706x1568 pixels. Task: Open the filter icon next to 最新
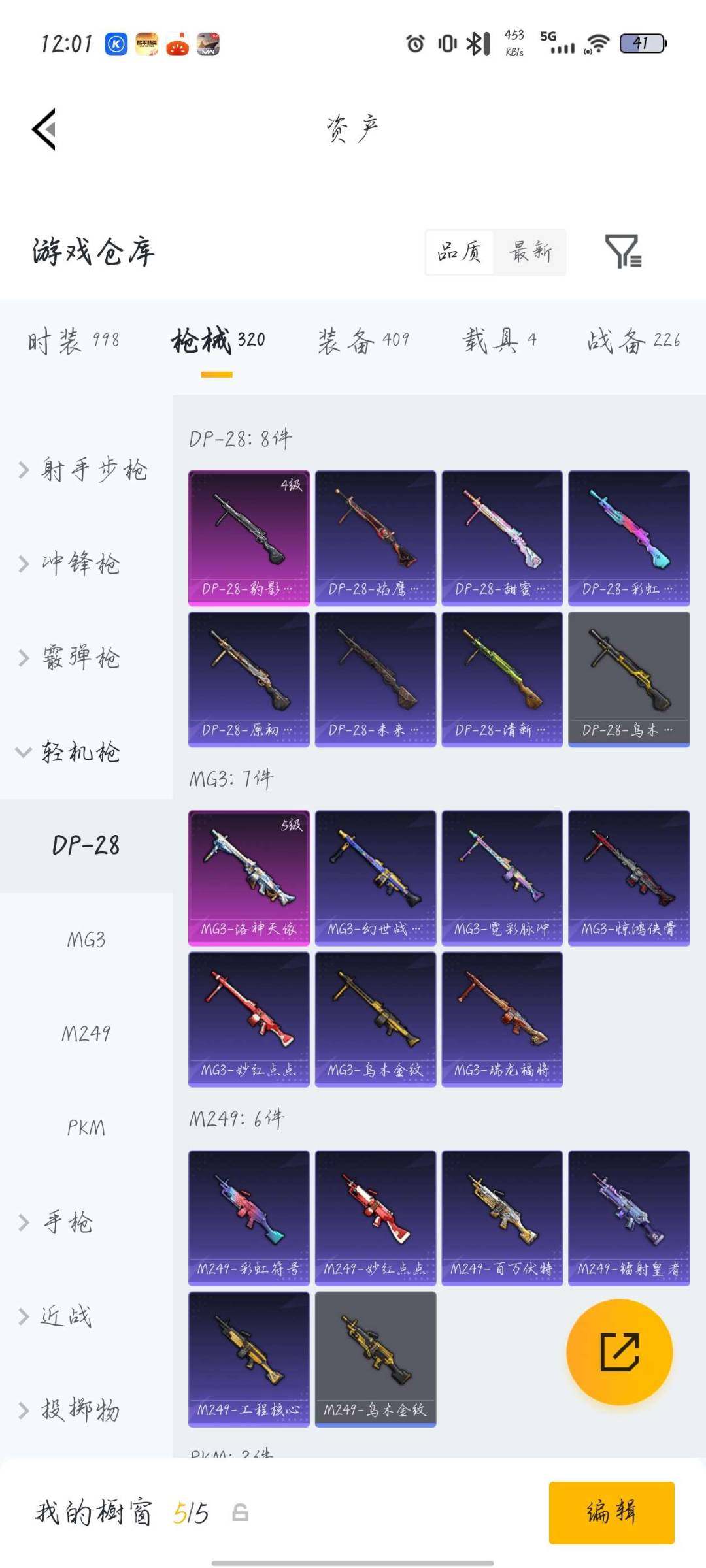[622, 252]
